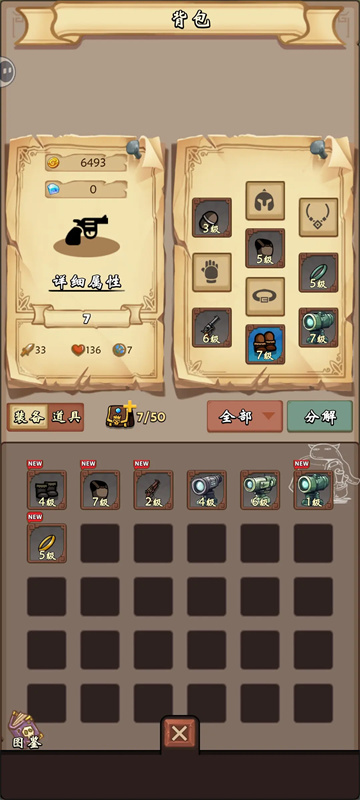Viewport: 360px width, 800px height.
Task: Close the backpack with the X button
Action: click(179, 733)
